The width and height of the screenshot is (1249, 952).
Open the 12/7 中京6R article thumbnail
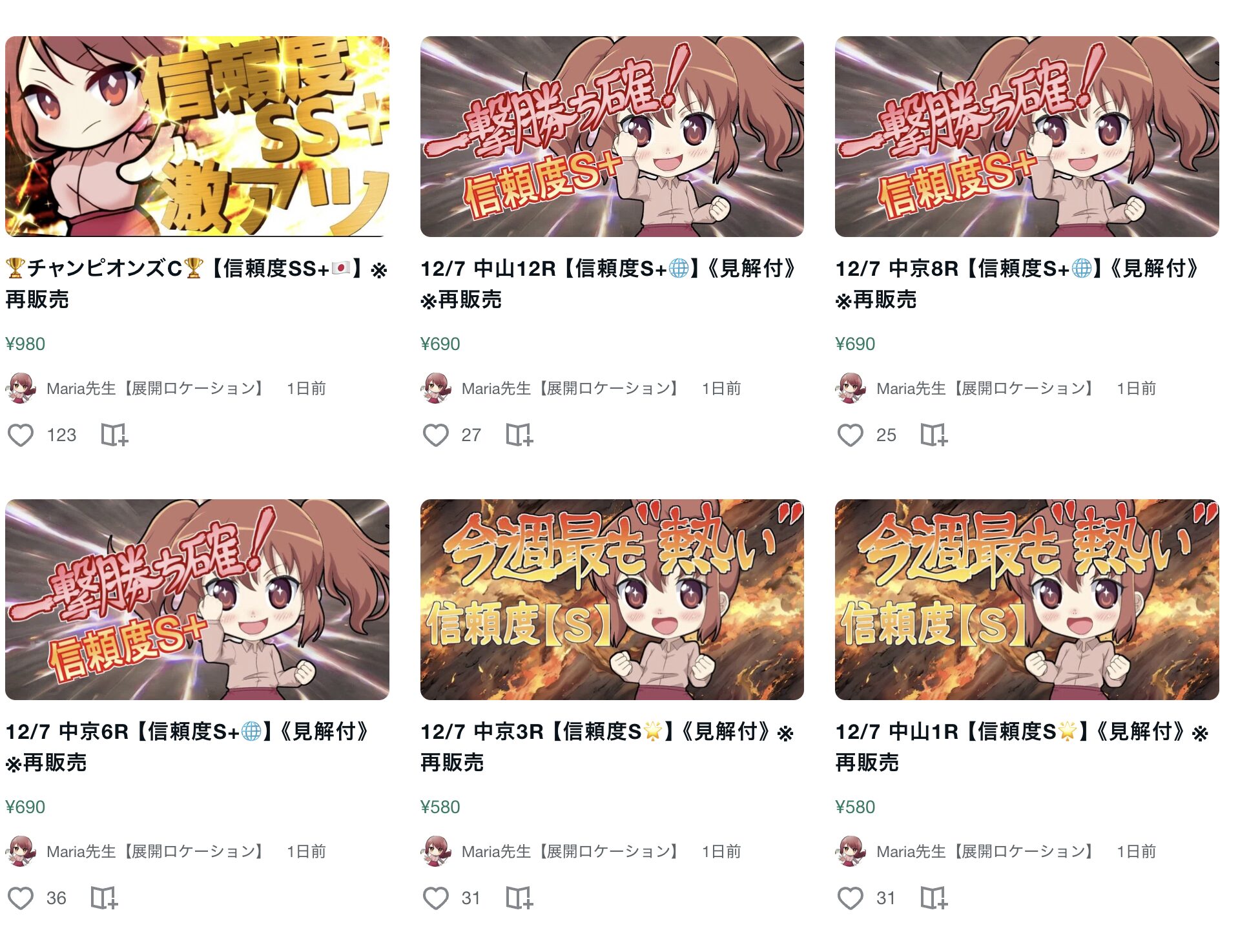pos(197,599)
